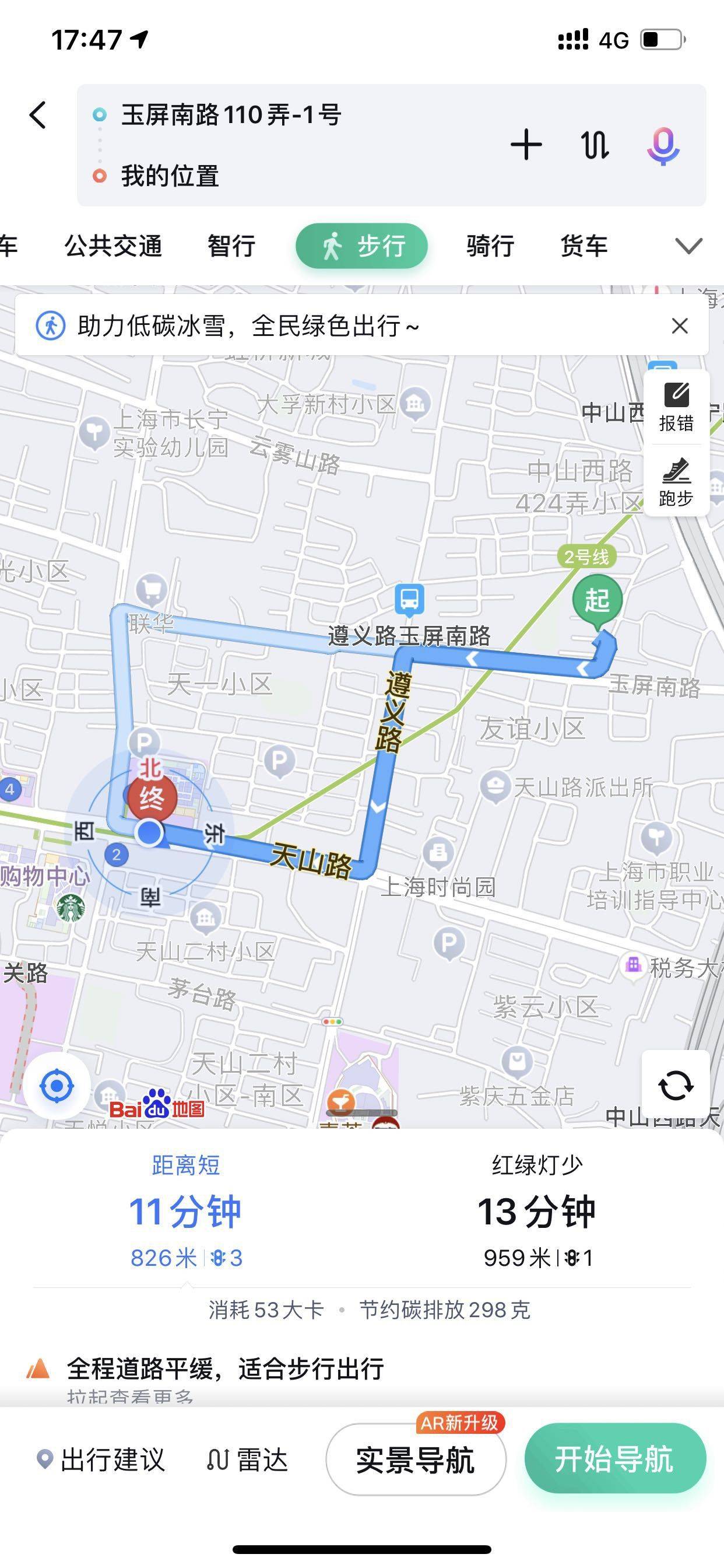Refresh the route with the reload icon
The height and width of the screenshot is (1568, 724).
pyautogui.click(x=676, y=1086)
